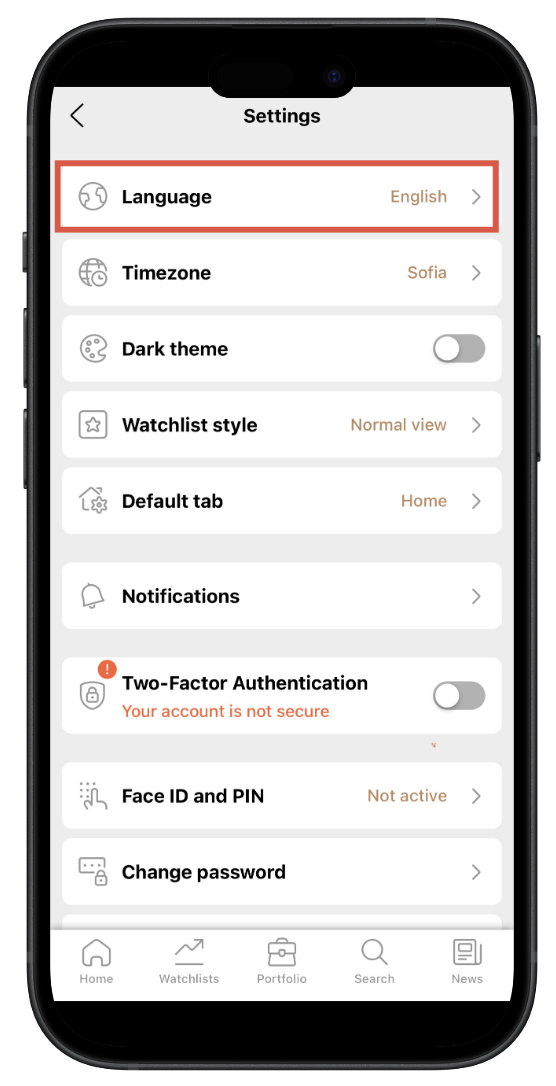Go back using the top-left arrow

[x=77, y=116]
